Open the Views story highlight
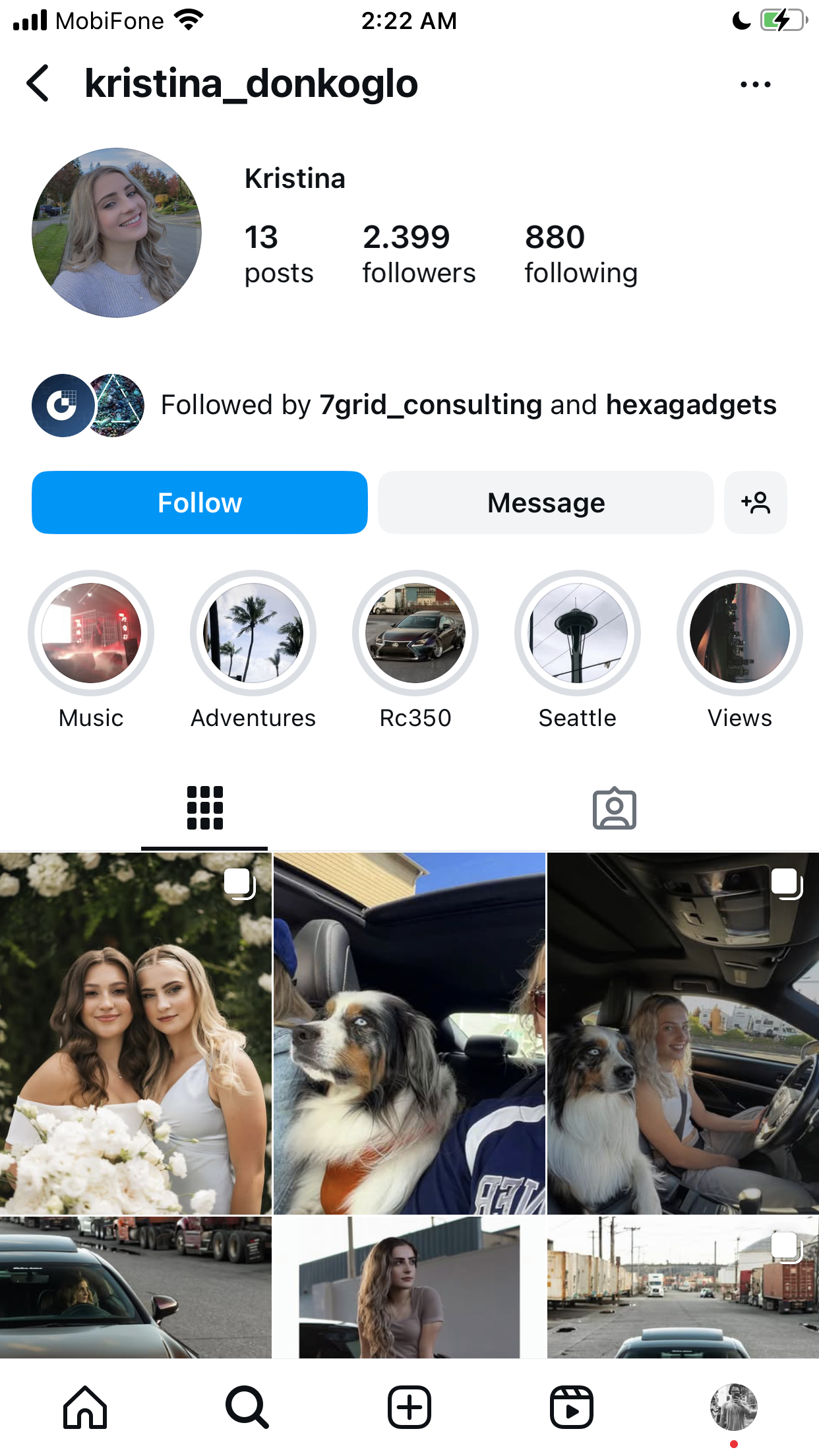819x1456 pixels. tap(740, 633)
